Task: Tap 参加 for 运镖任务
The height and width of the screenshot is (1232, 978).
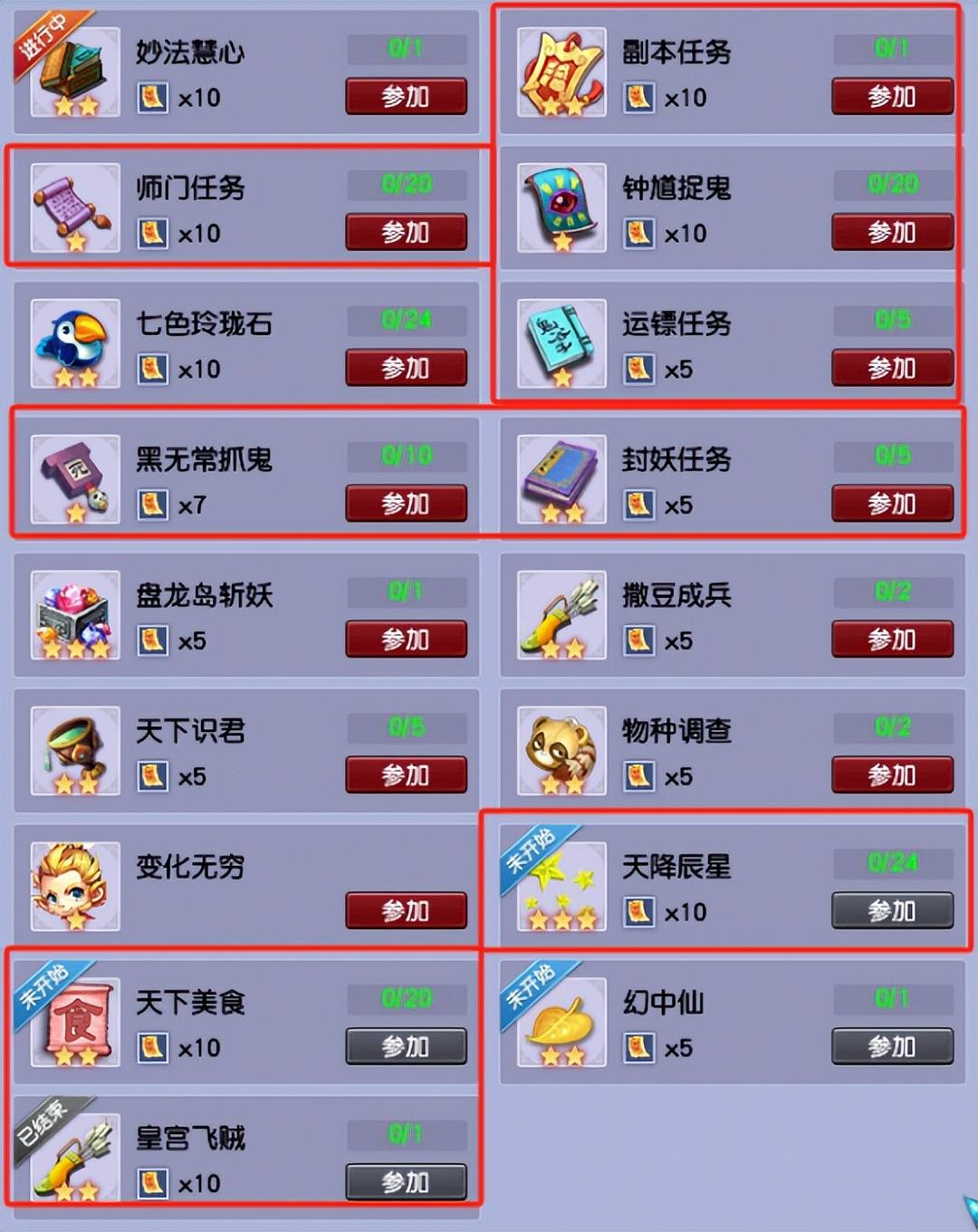Action: point(892,368)
